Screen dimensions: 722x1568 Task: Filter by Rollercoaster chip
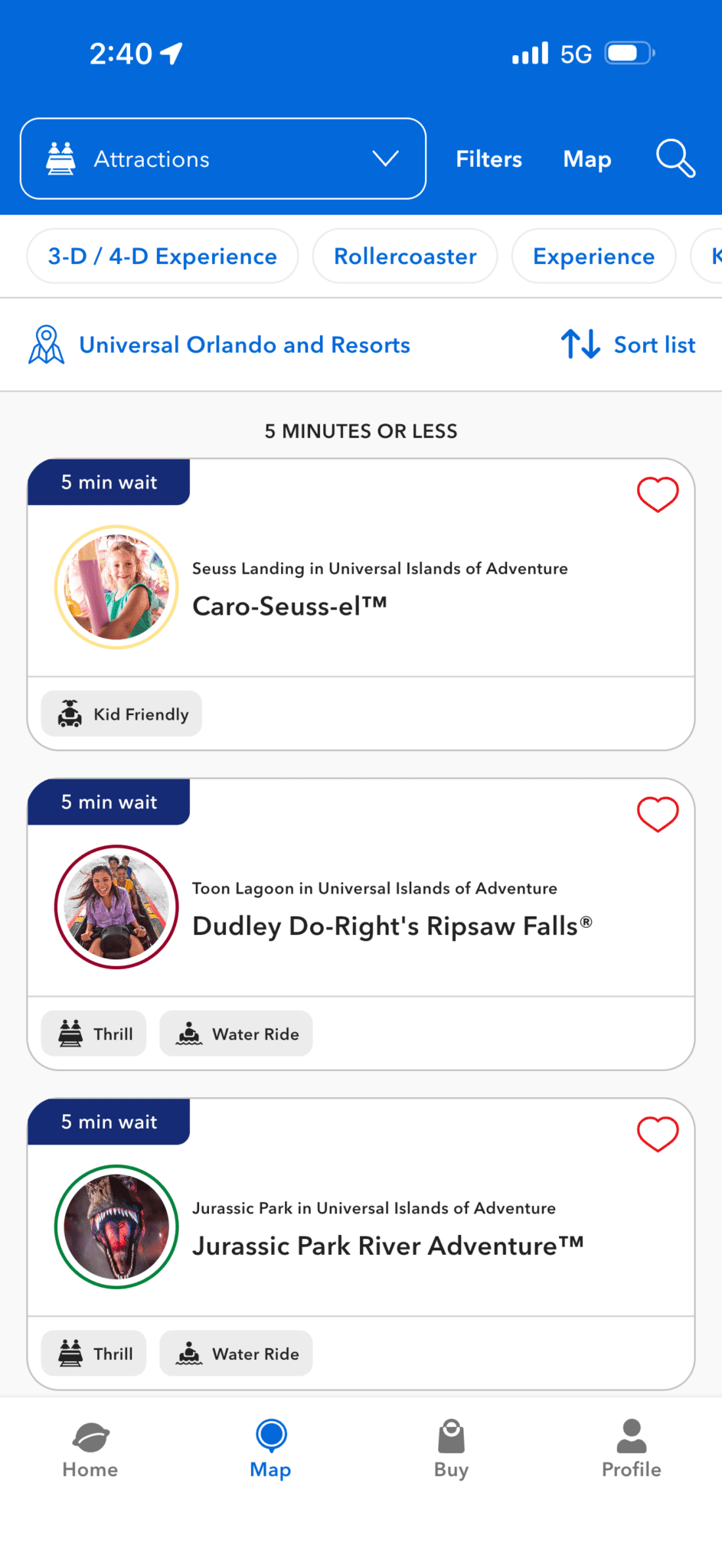(x=405, y=256)
